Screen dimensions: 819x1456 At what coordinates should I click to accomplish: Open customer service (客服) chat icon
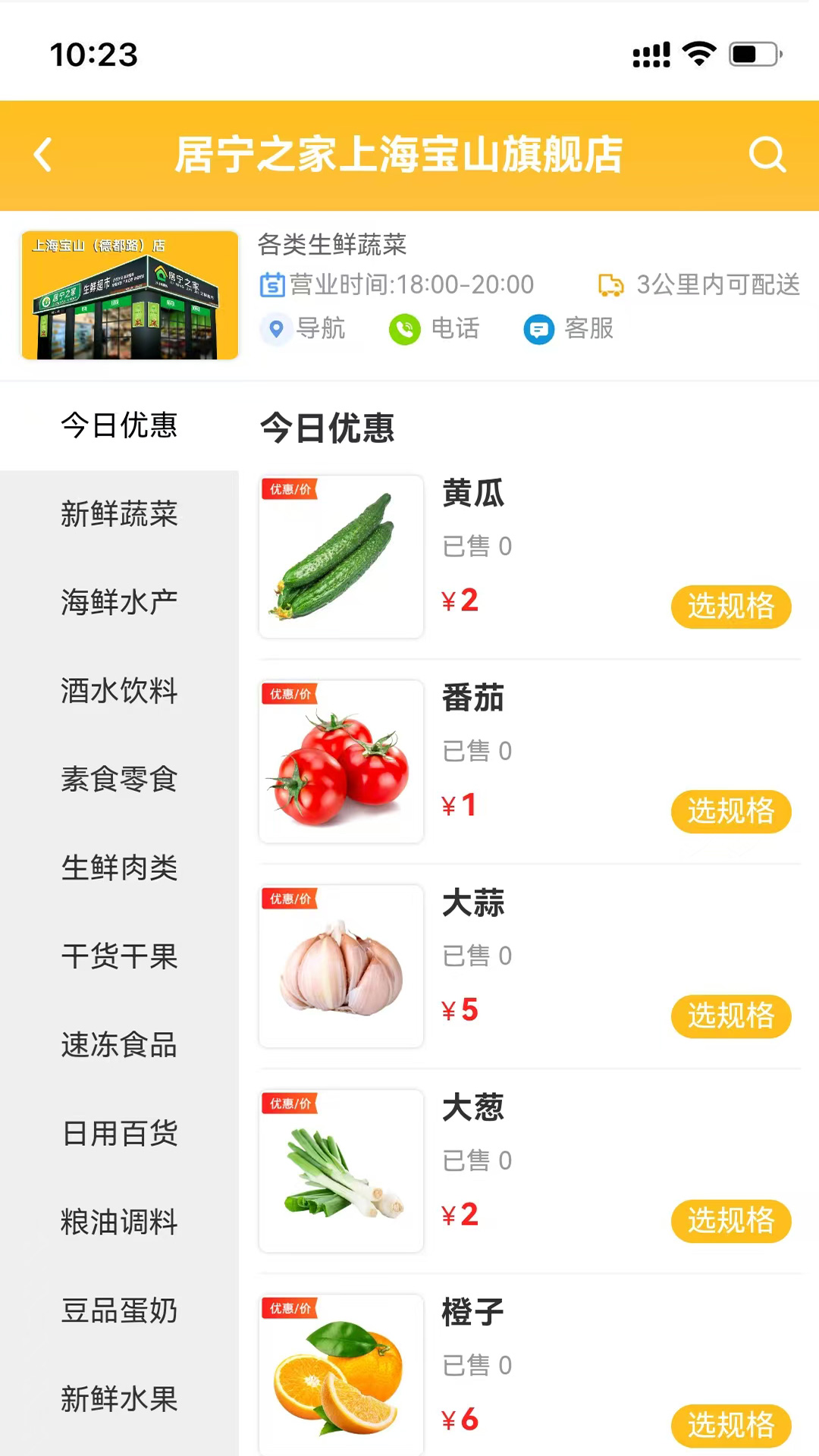(538, 329)
